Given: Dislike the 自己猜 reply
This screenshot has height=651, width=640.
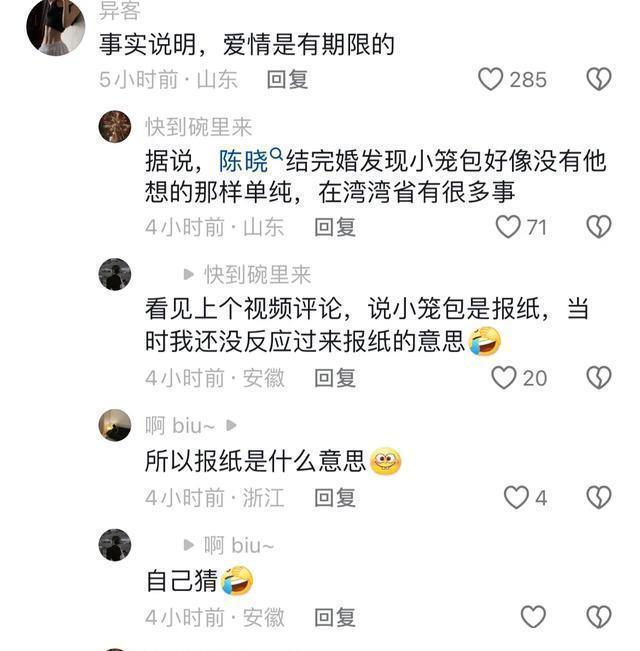Looking at the screenshot, I should [x=598, y=617].
